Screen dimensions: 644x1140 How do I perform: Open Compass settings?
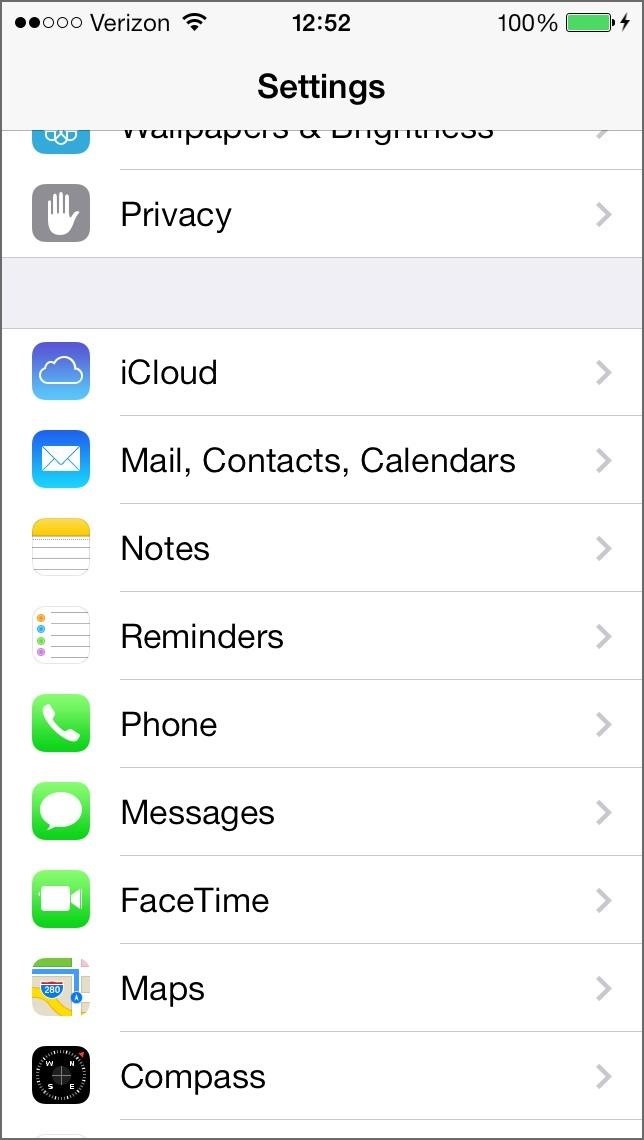pos(322,1075)
